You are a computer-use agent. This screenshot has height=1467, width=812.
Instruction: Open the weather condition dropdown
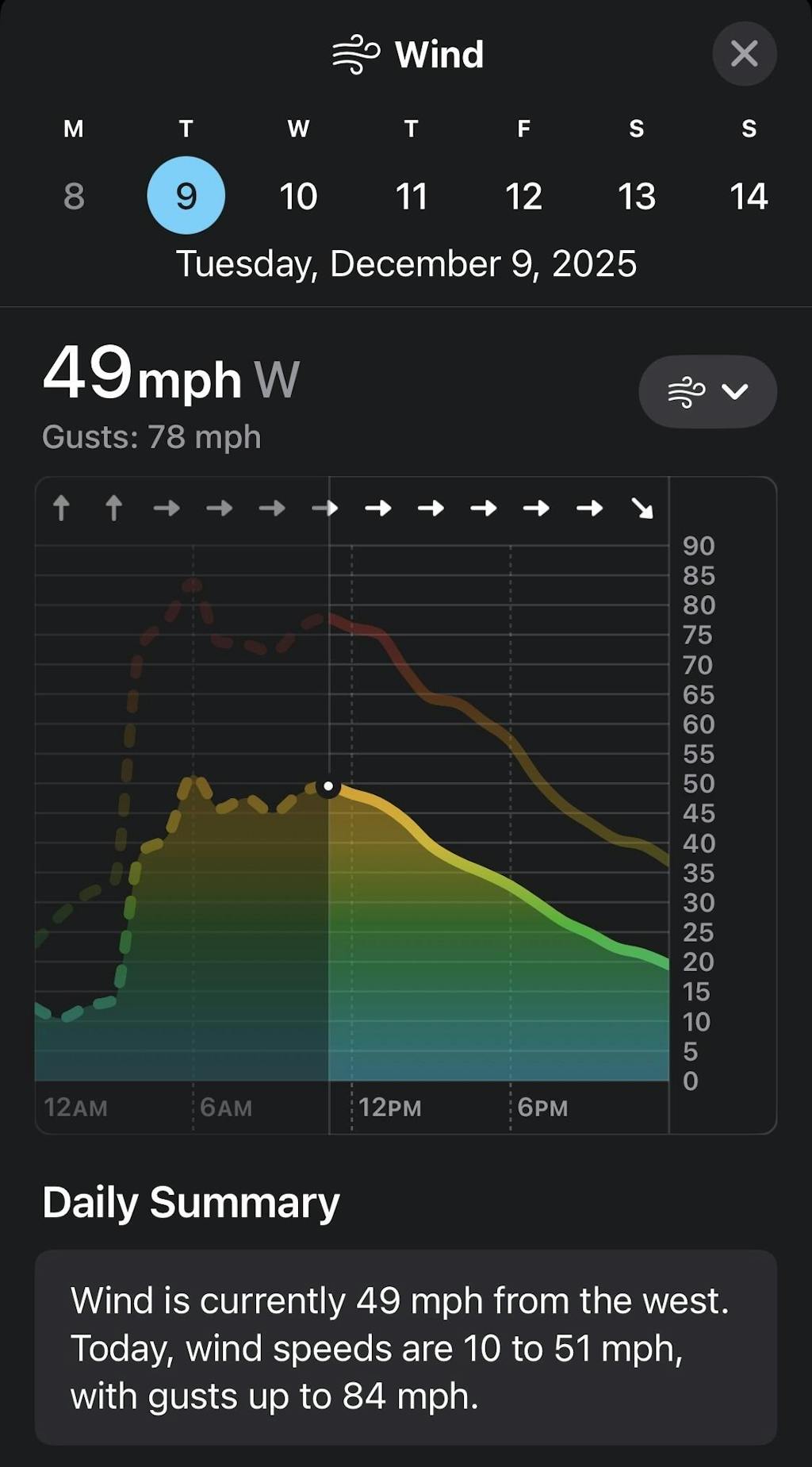pos(707,391)
